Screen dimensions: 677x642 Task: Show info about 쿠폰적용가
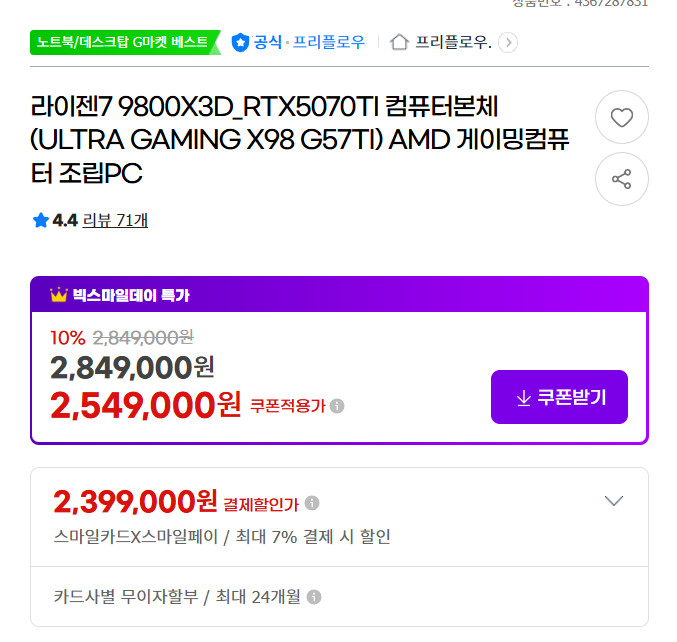click(x=337, y=406)
